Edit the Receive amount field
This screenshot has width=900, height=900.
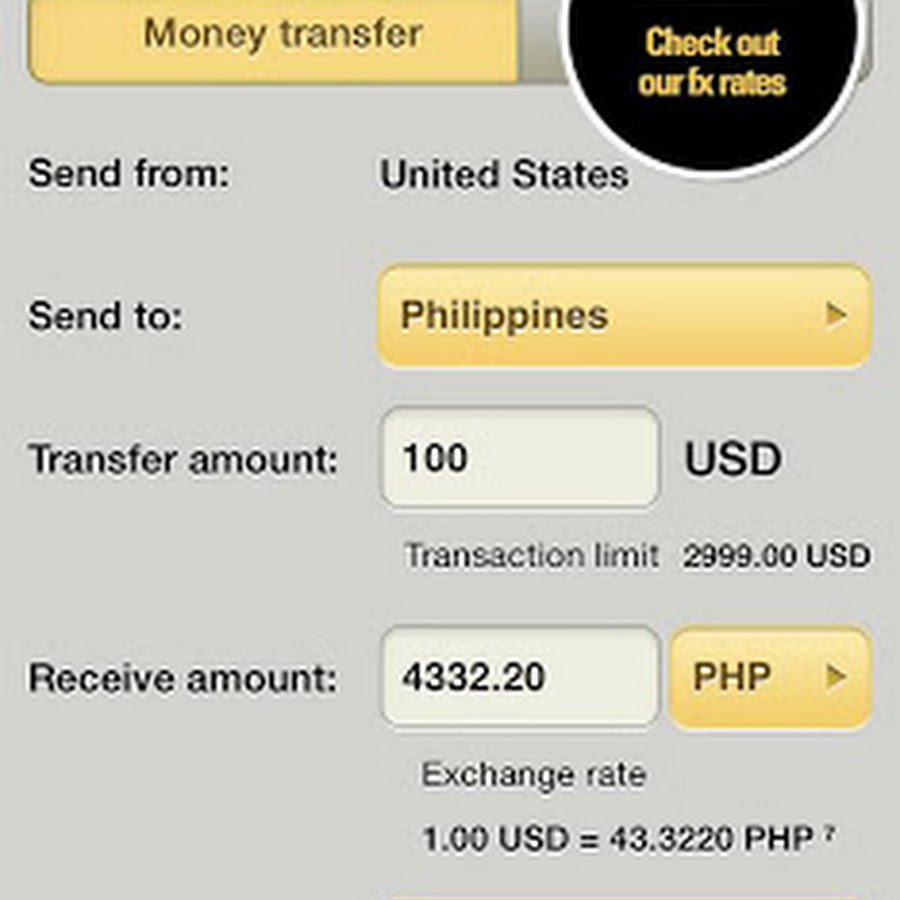point(520,678)
